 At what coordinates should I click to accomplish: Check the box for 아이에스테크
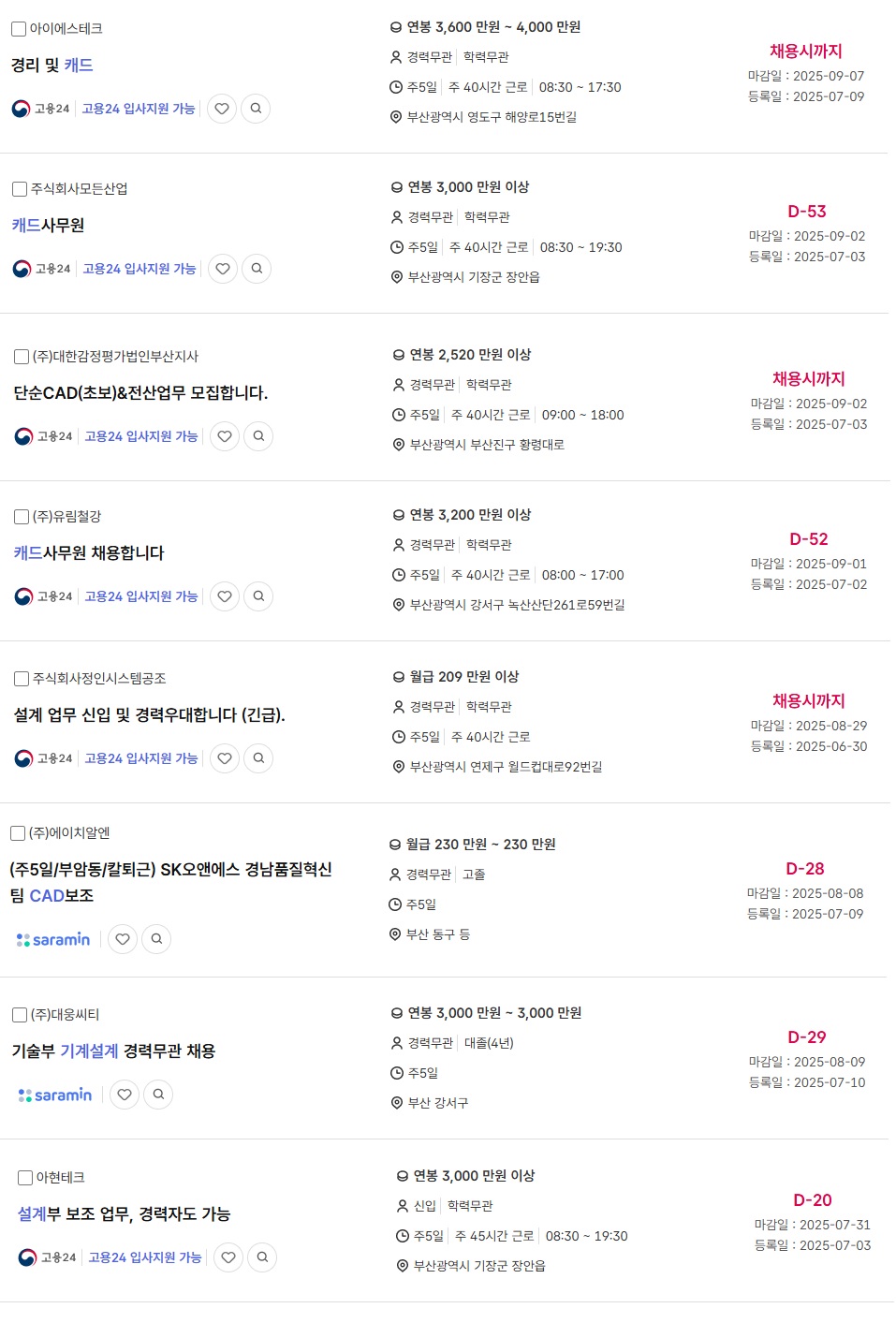(x=19, y=29)
